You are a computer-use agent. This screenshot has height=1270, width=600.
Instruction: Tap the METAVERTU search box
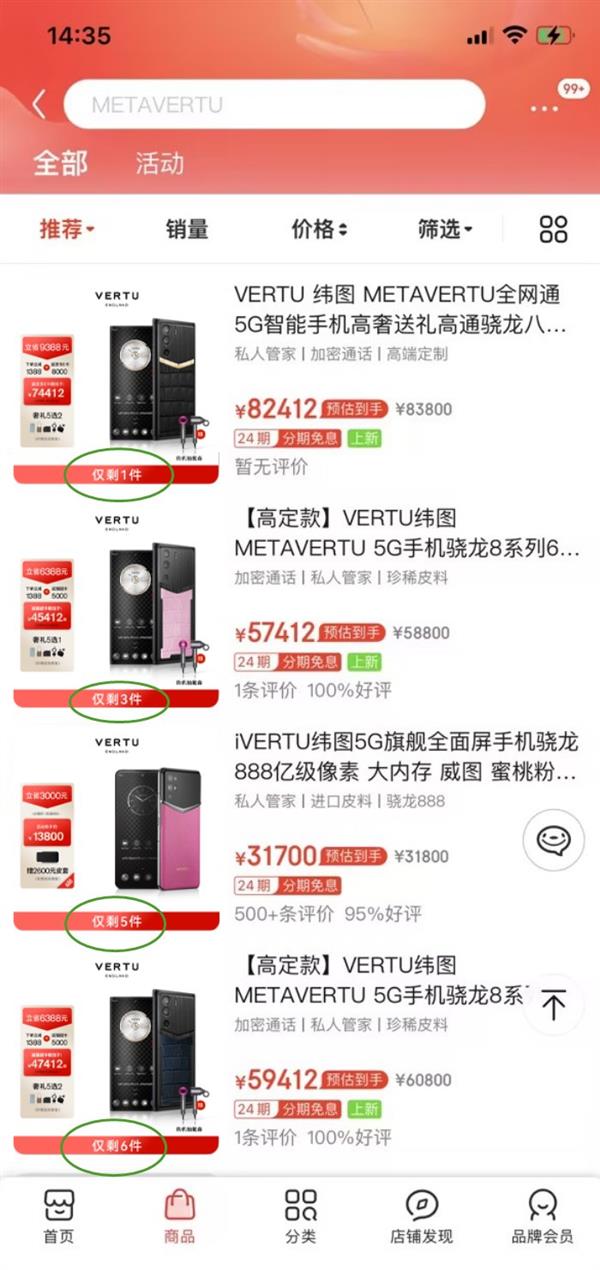[275, 105]
